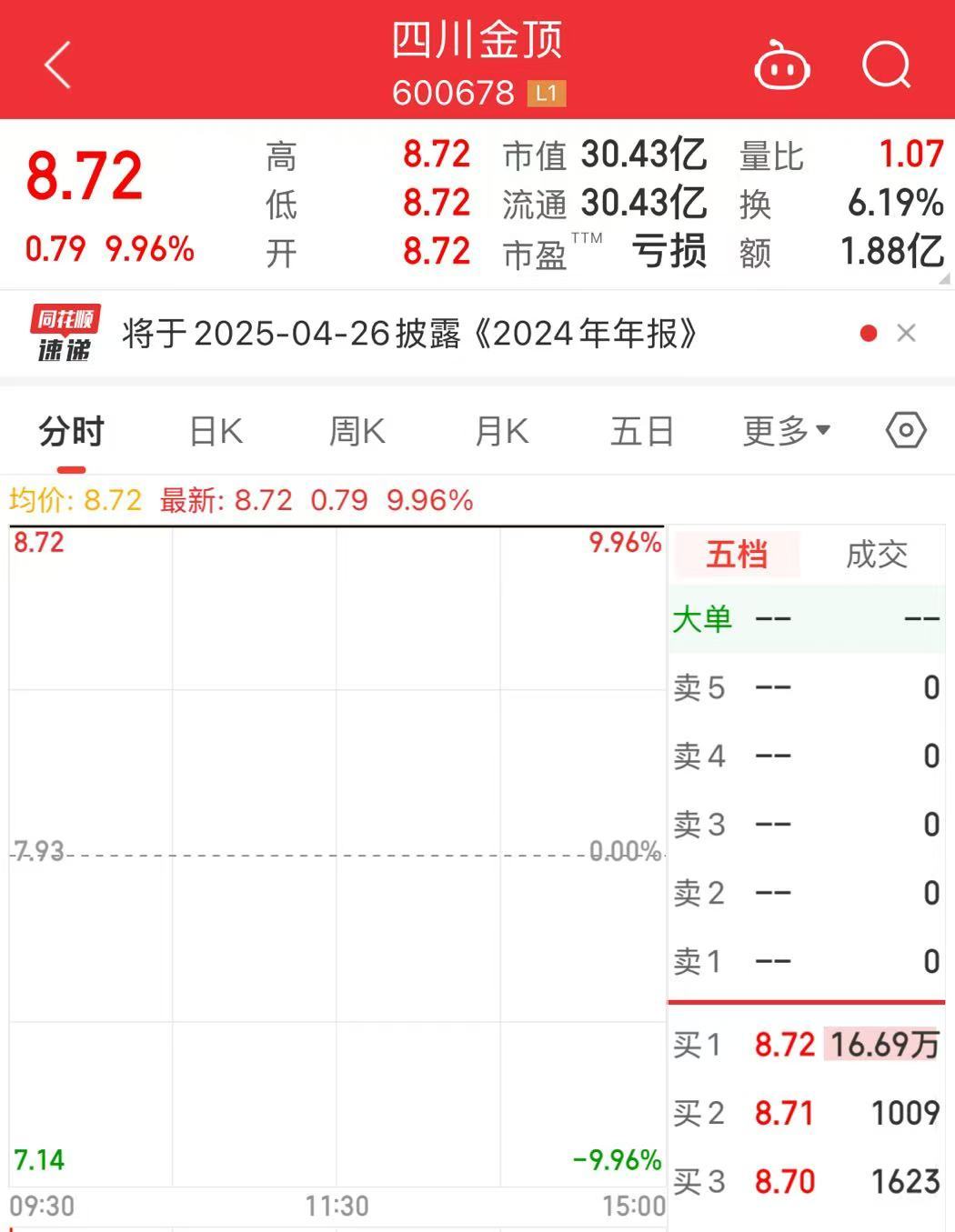This screenshot has height=1232, width=955.
Task: Expand the 周K chart option
Action: (x=357, y=430)
